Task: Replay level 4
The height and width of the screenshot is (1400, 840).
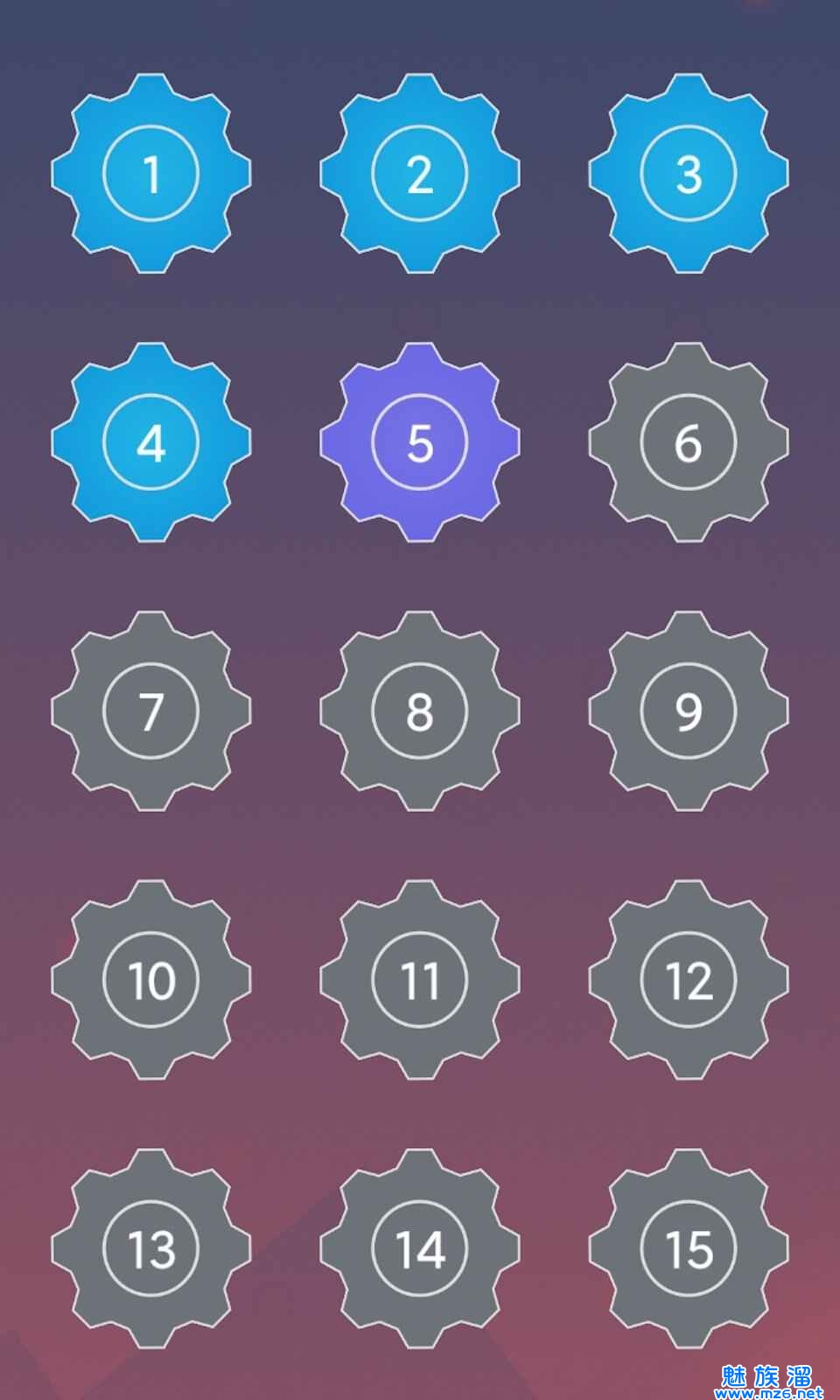Action: coord(151,442)
